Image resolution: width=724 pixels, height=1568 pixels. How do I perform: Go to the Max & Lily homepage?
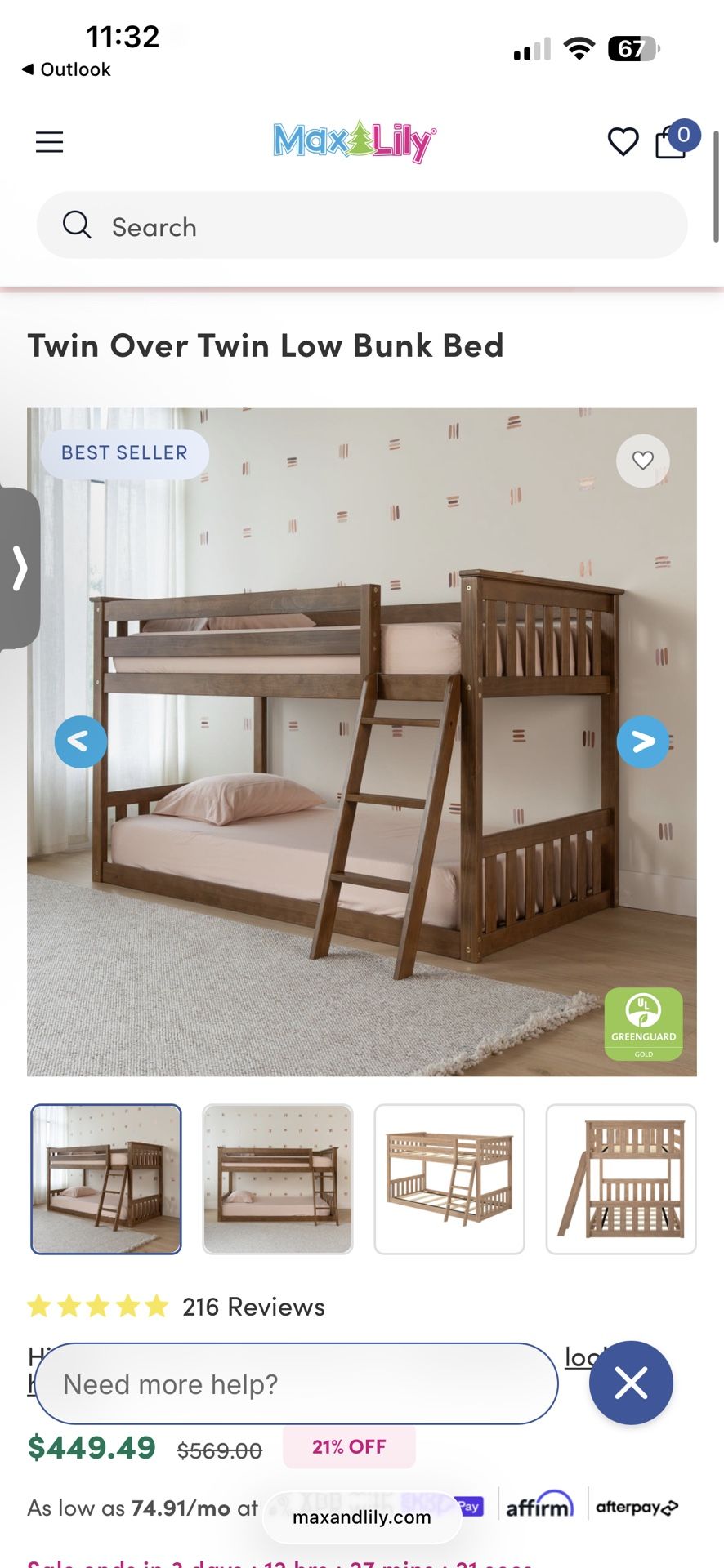(355, 142)
